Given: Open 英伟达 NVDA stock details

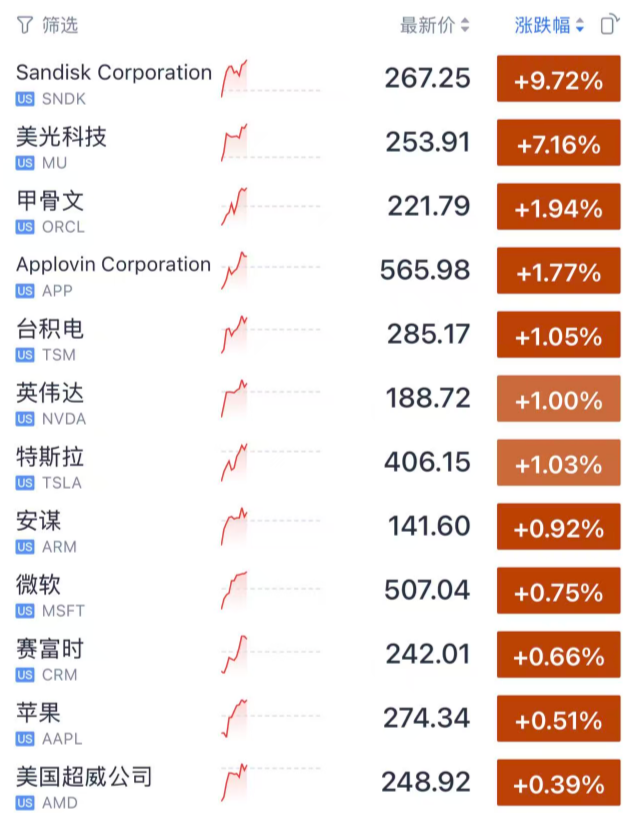Looking at the screenshot, I should [50, 402].
